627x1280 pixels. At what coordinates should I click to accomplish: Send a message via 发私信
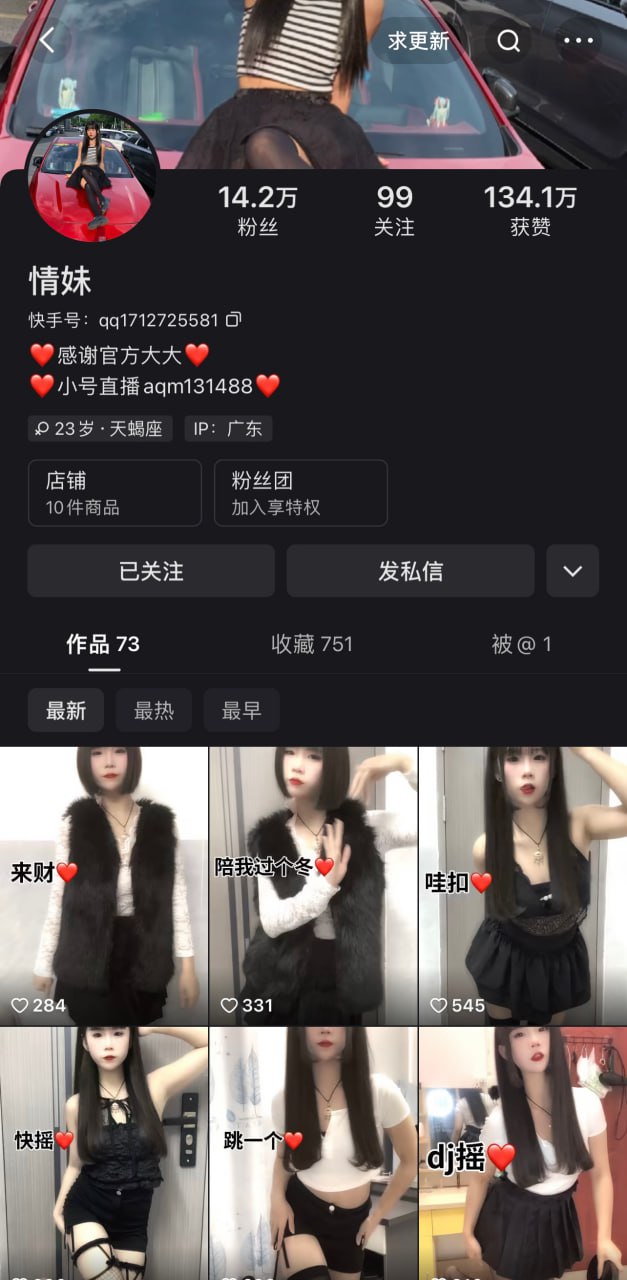click(411, 571)
